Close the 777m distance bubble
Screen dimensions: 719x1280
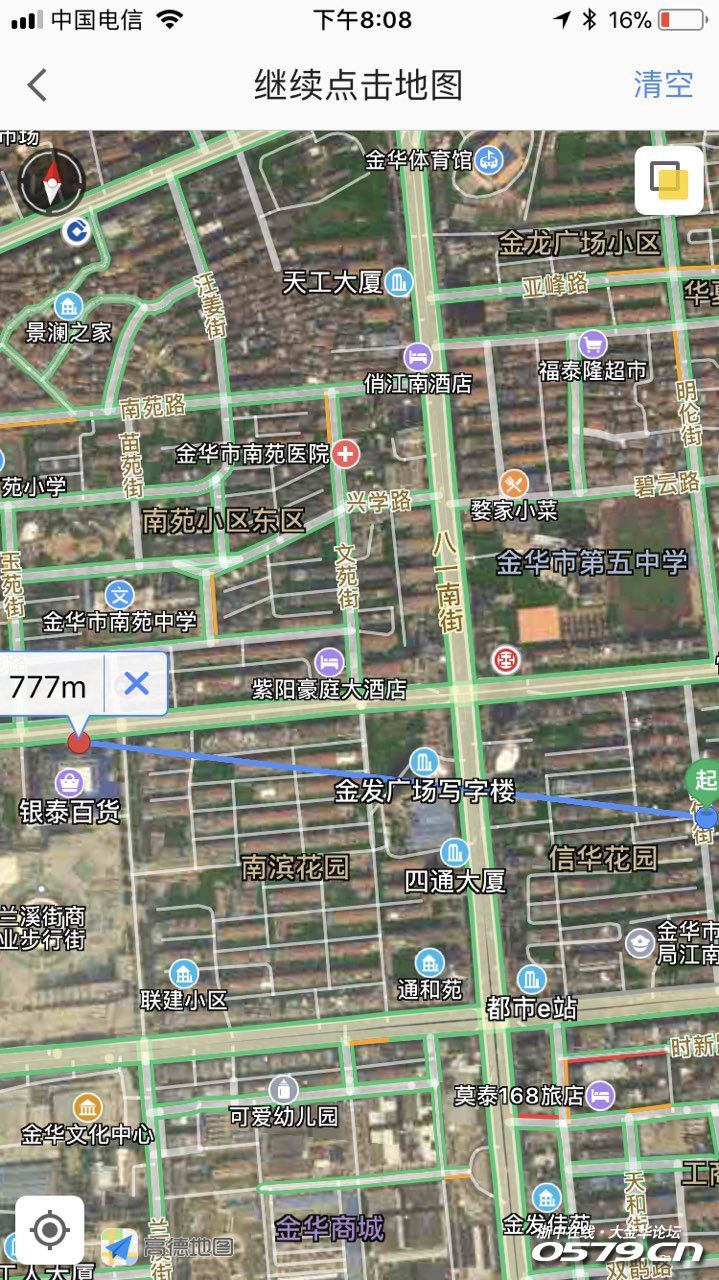click(136, 684)
